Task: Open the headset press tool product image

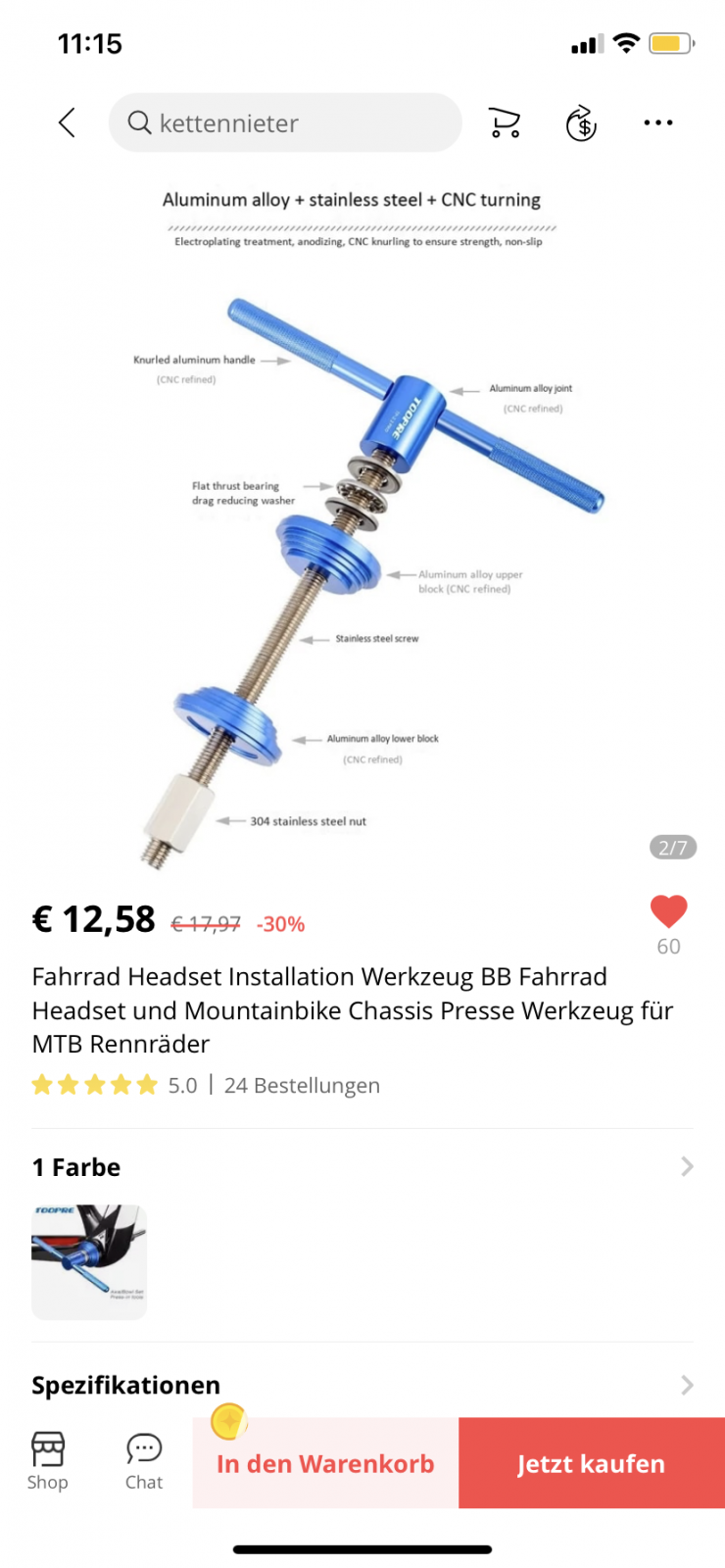Action: (362, 549)
